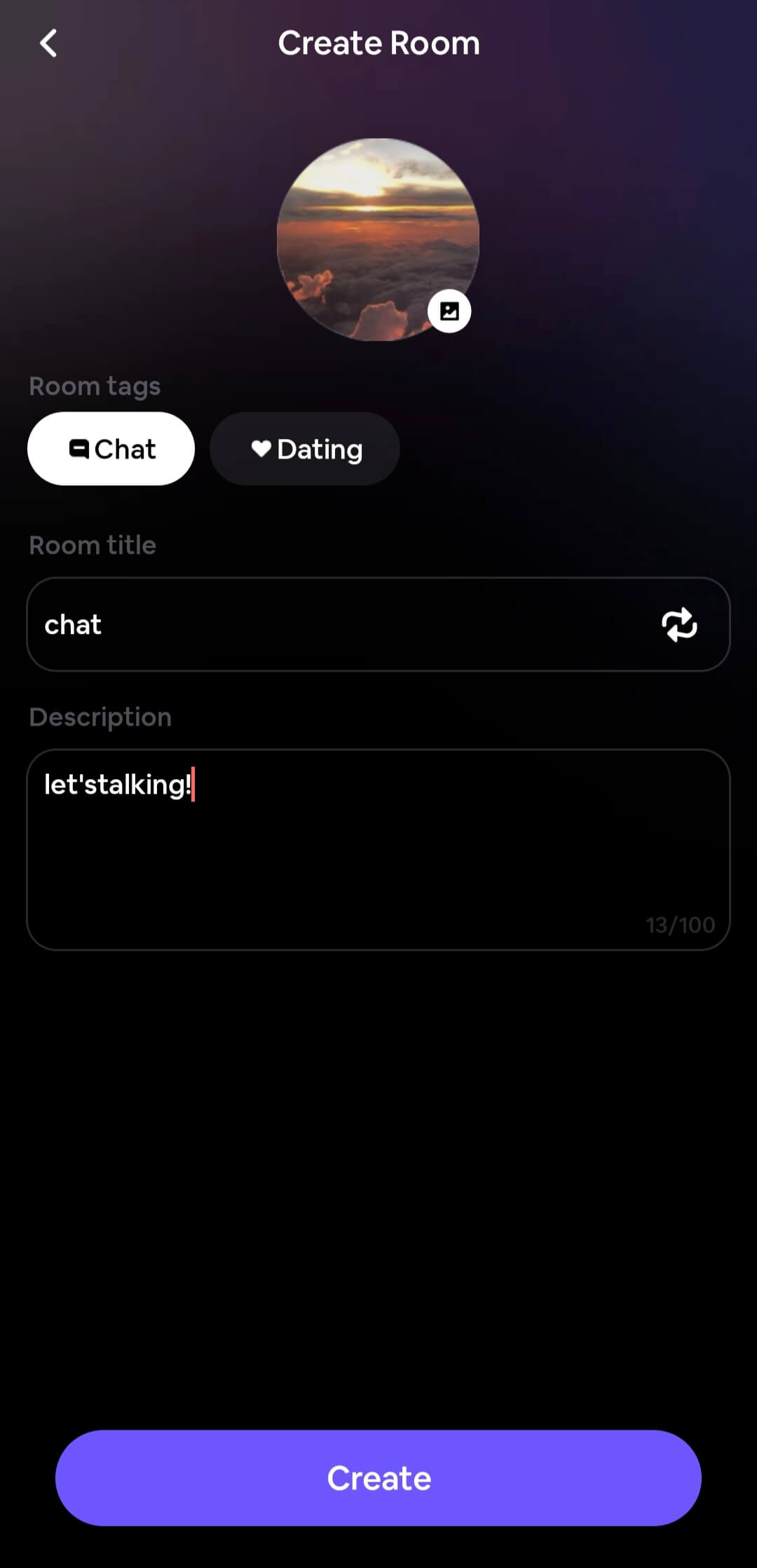757x1568 pixels.
Task: Create the room
Action: (x=378, y=1478)
